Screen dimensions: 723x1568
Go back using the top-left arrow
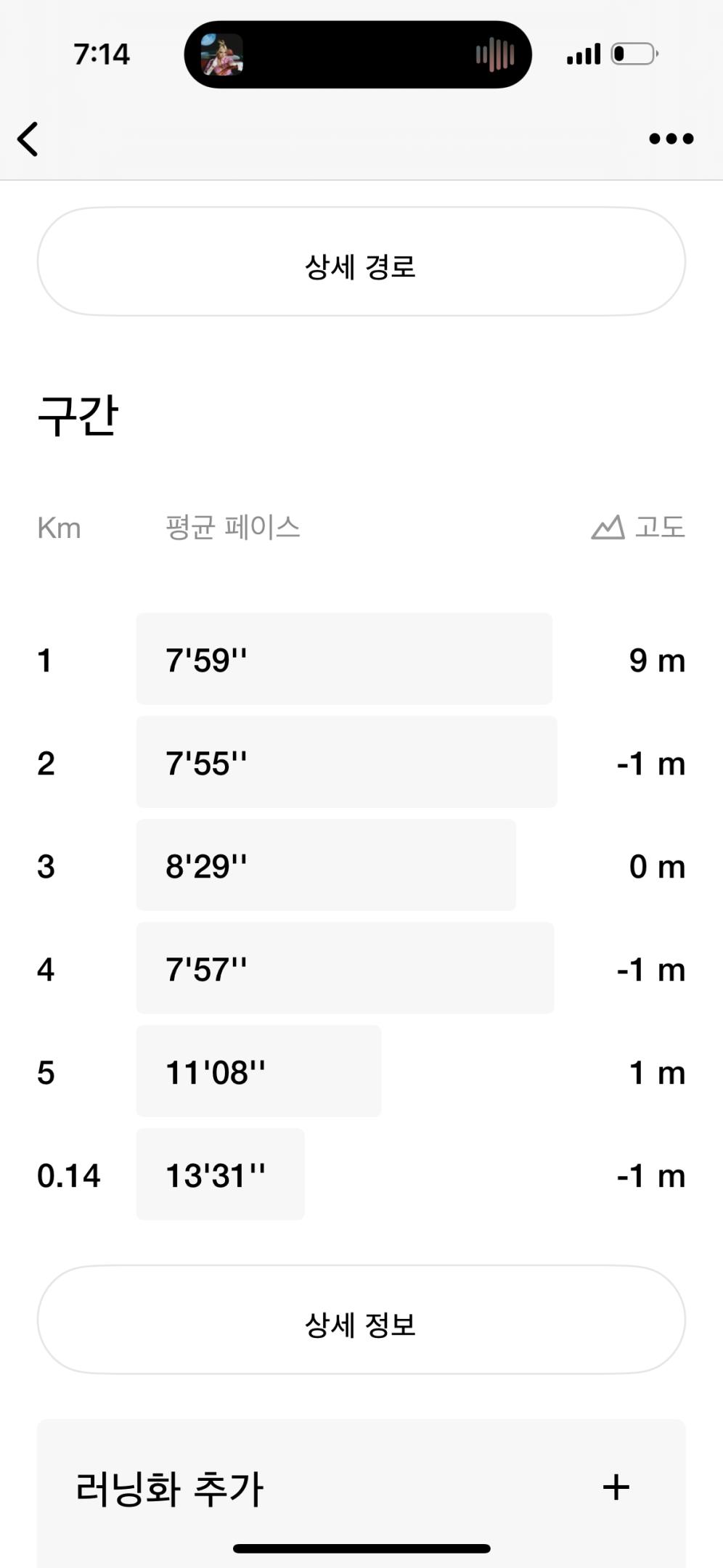coord(28,139)
